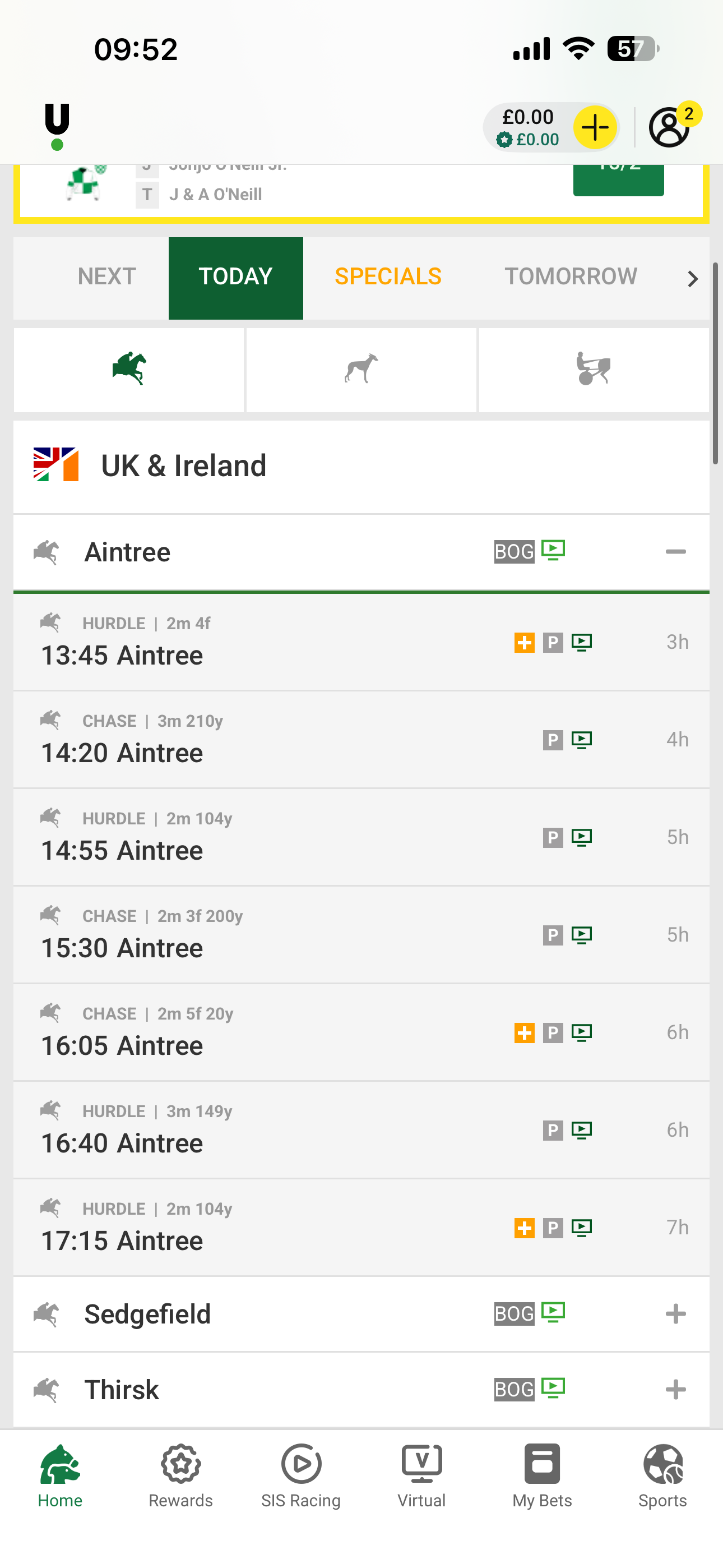Select the harness racing icon
The width and height of the screenshot is (723, 1568).
pos(594,368)
